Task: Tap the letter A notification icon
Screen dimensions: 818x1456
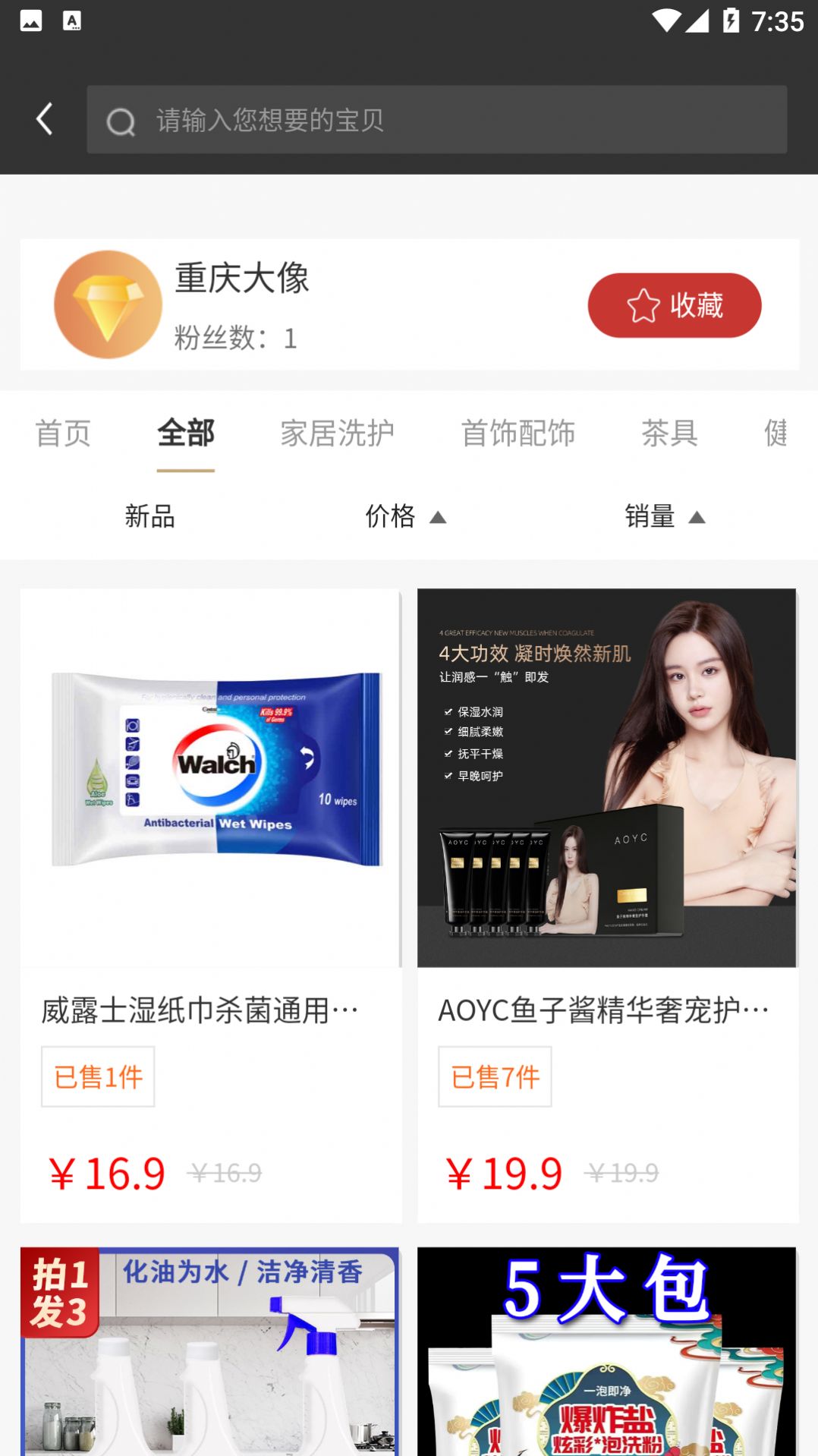Action: coord(72,21)
